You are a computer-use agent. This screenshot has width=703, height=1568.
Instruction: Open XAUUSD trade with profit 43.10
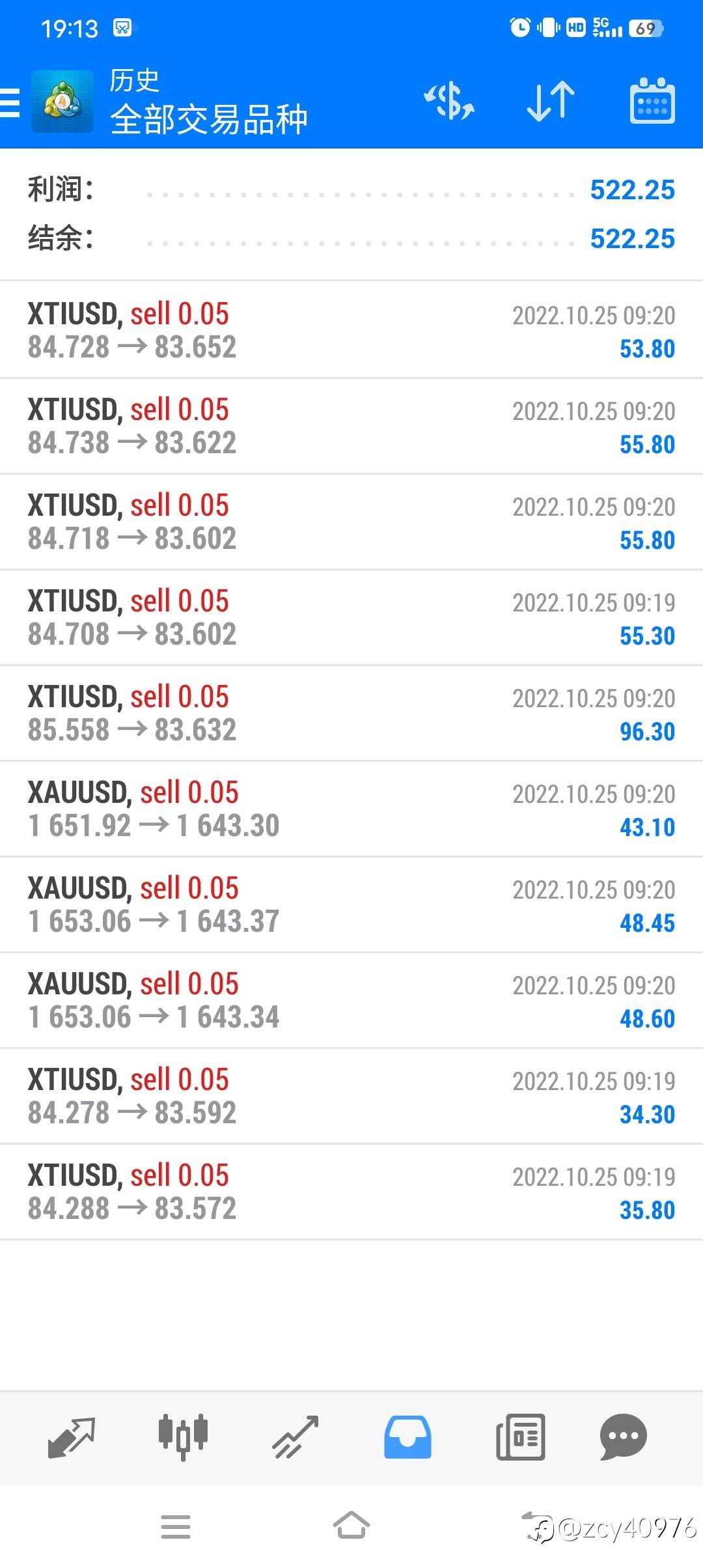[x=351, y=809]
